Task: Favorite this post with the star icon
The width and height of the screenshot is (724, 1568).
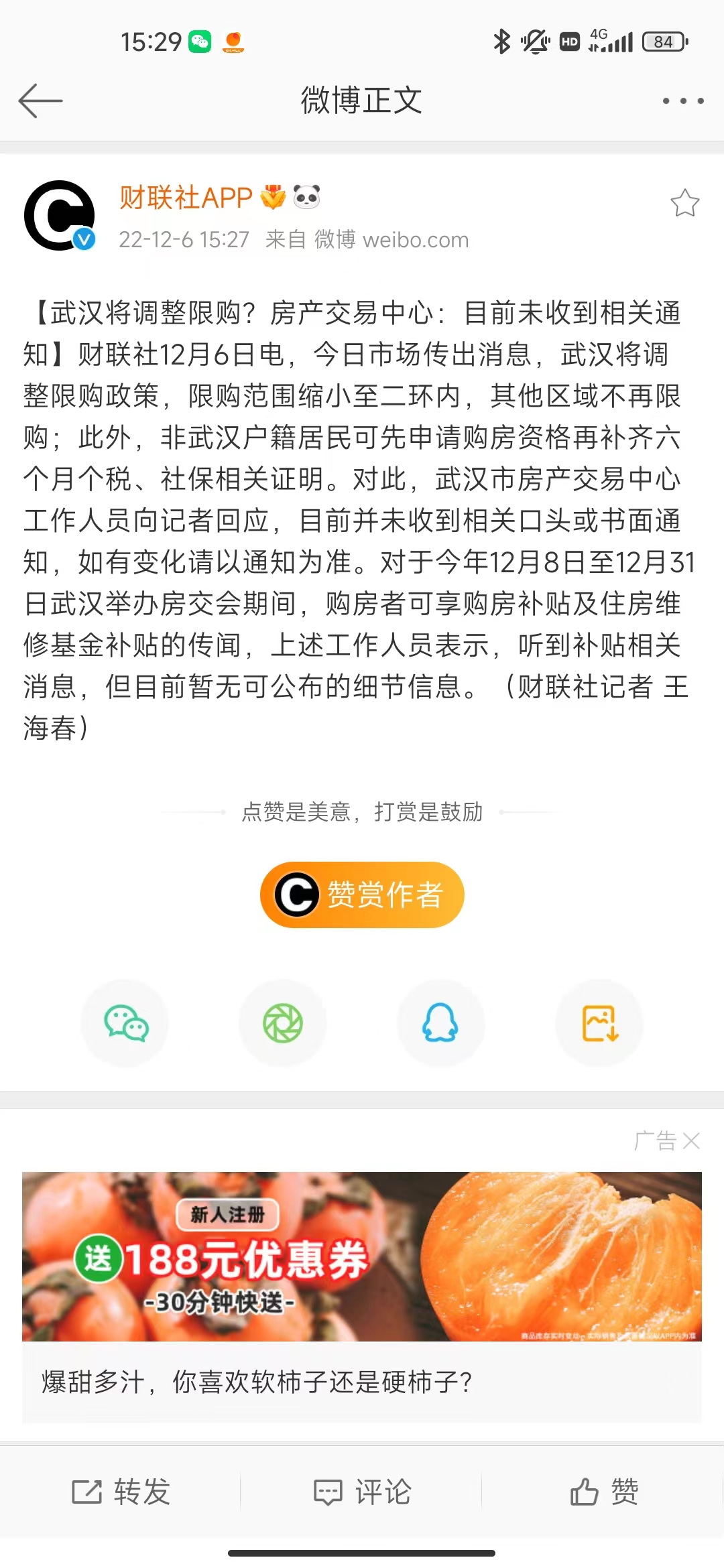Action: coord(684,203)
